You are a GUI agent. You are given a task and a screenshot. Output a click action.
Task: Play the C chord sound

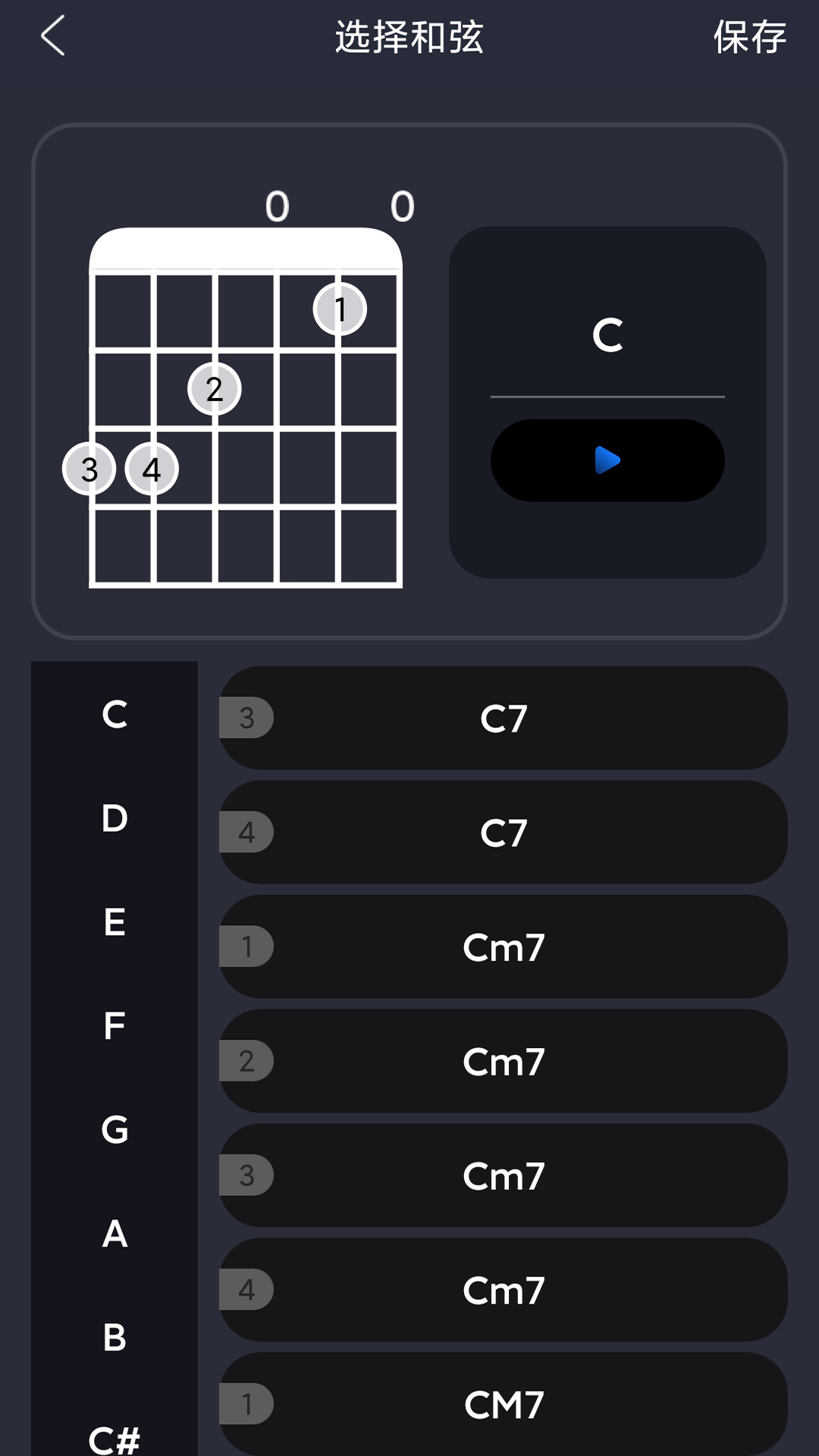(x=607, y=460)
